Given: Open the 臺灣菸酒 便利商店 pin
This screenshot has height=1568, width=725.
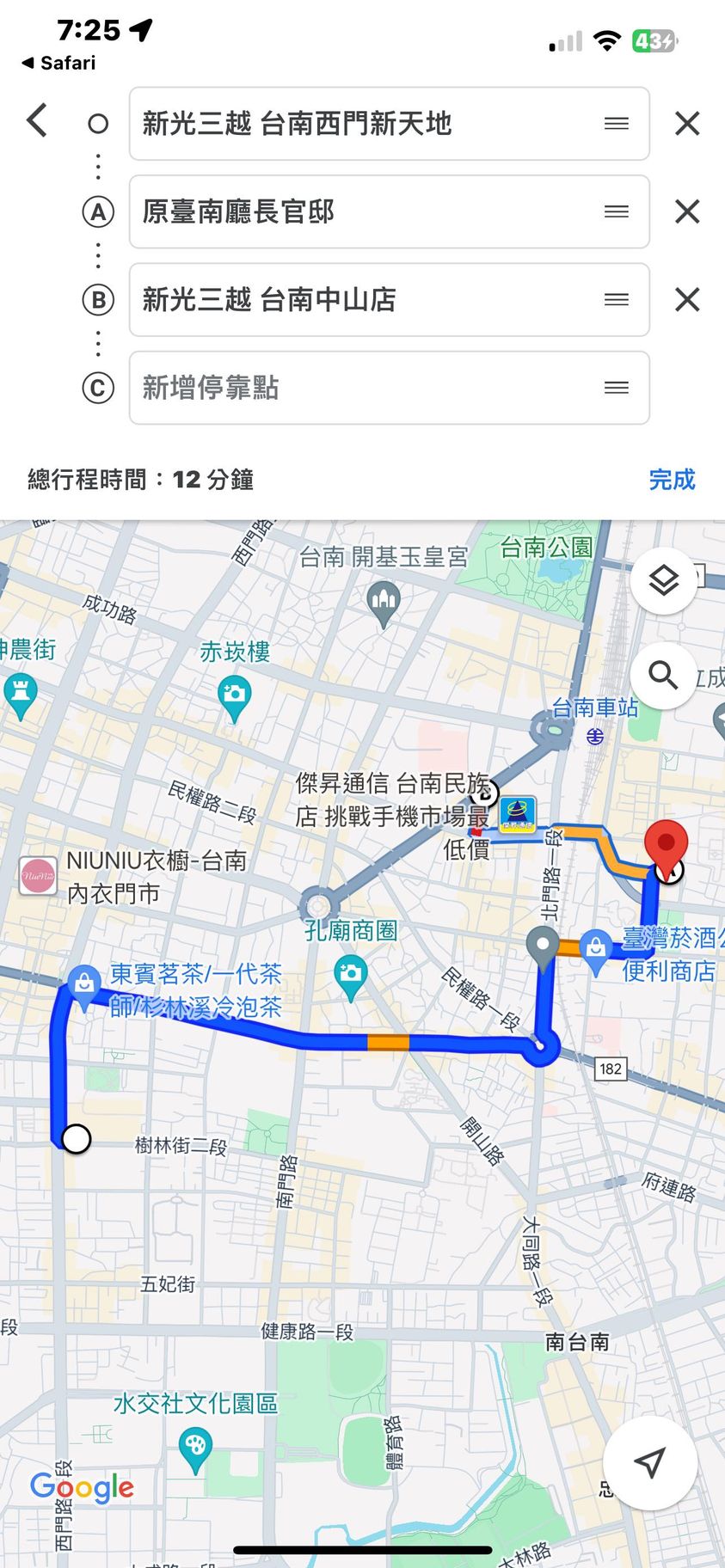Looking at the screenshot, I should tap(595, 951).
